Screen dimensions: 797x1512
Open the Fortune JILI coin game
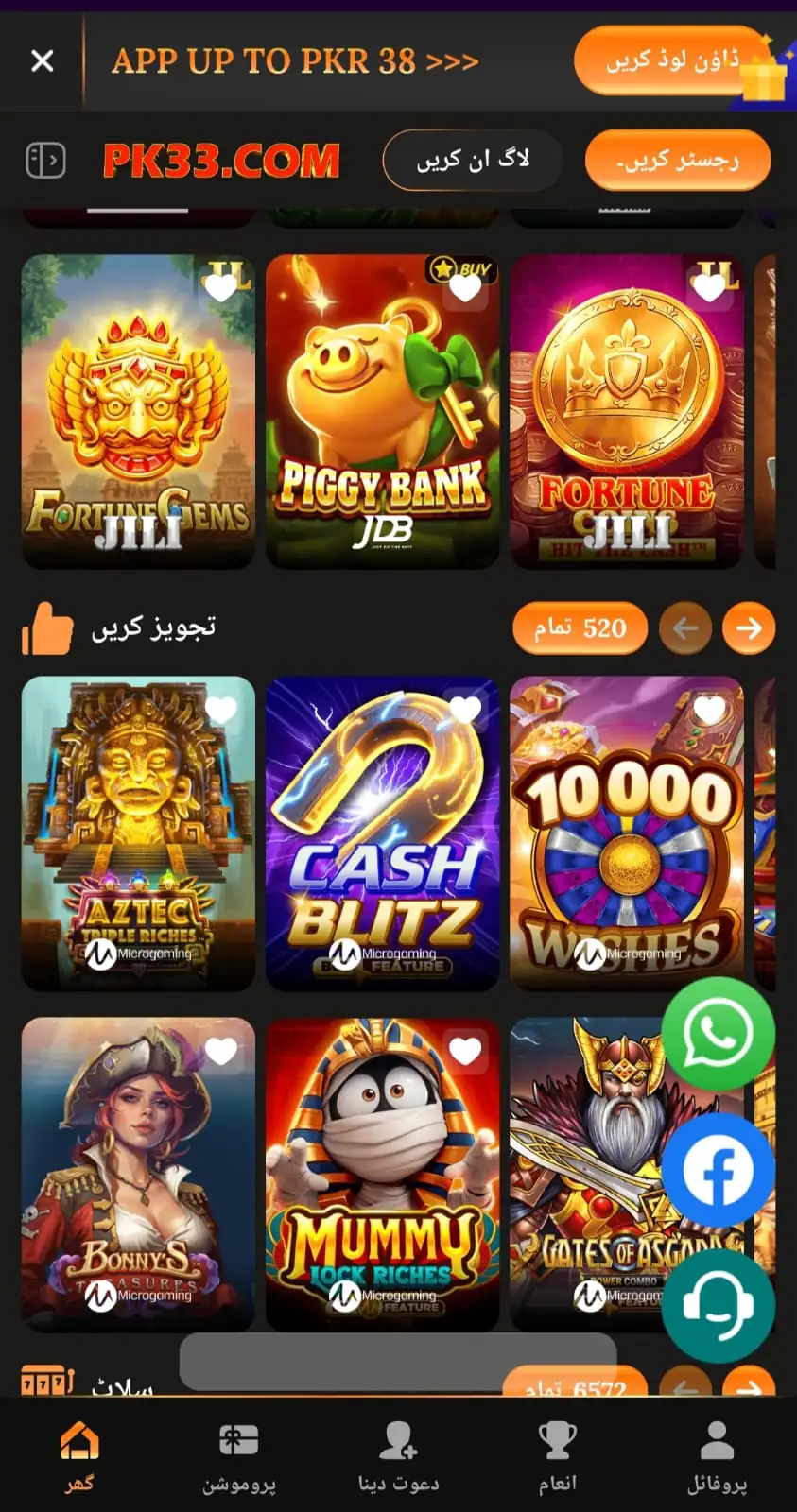(626, 412)
